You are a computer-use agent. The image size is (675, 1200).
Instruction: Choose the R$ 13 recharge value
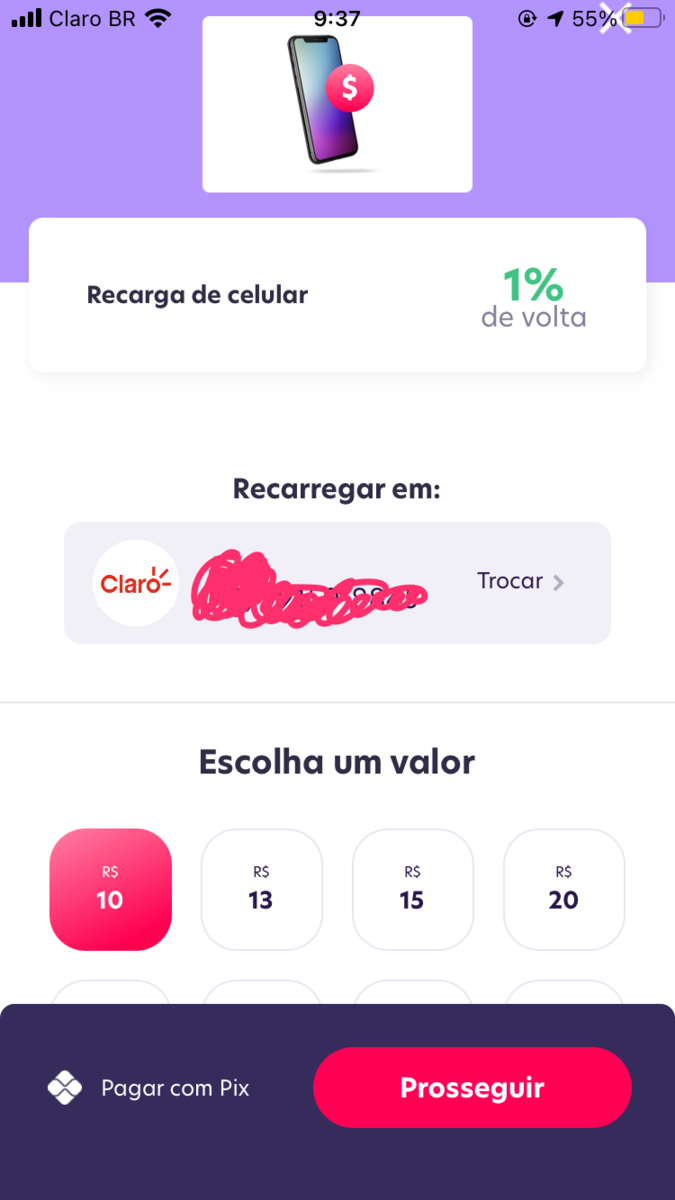(x=261, y=889)
